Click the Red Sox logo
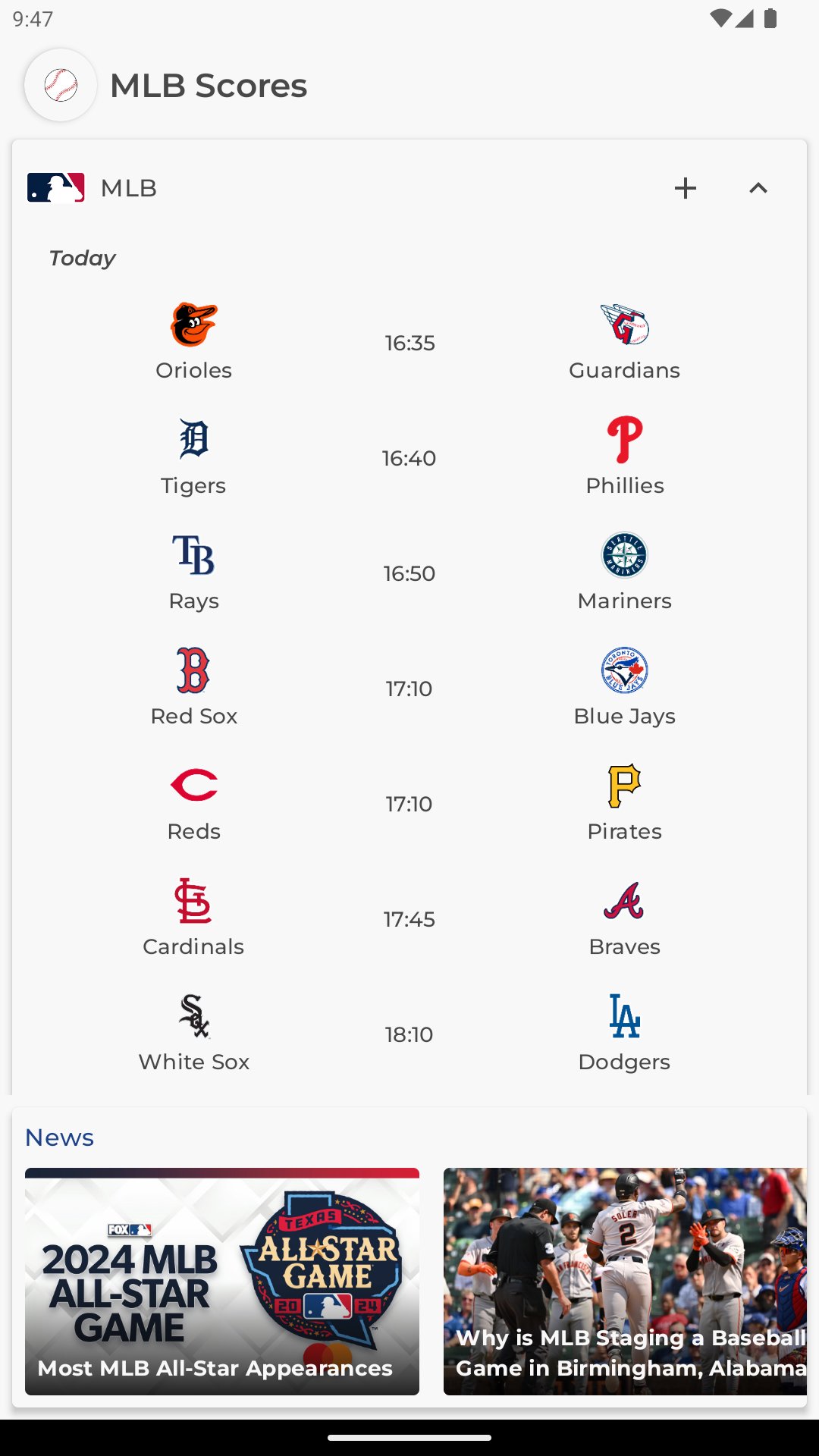819x1456 pixels. [x=193, y=670]
